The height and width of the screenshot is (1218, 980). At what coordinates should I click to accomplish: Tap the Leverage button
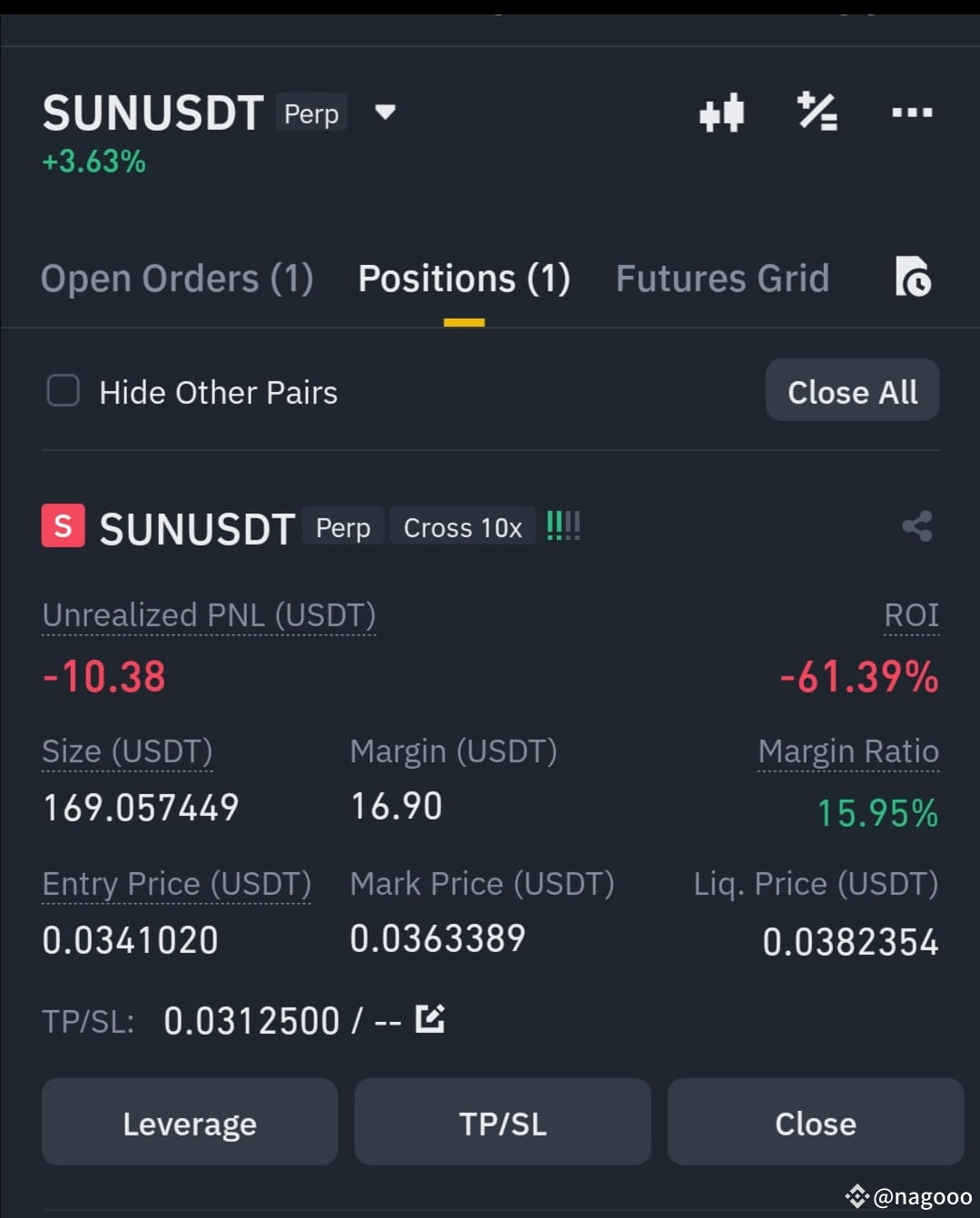point(189,1122)
